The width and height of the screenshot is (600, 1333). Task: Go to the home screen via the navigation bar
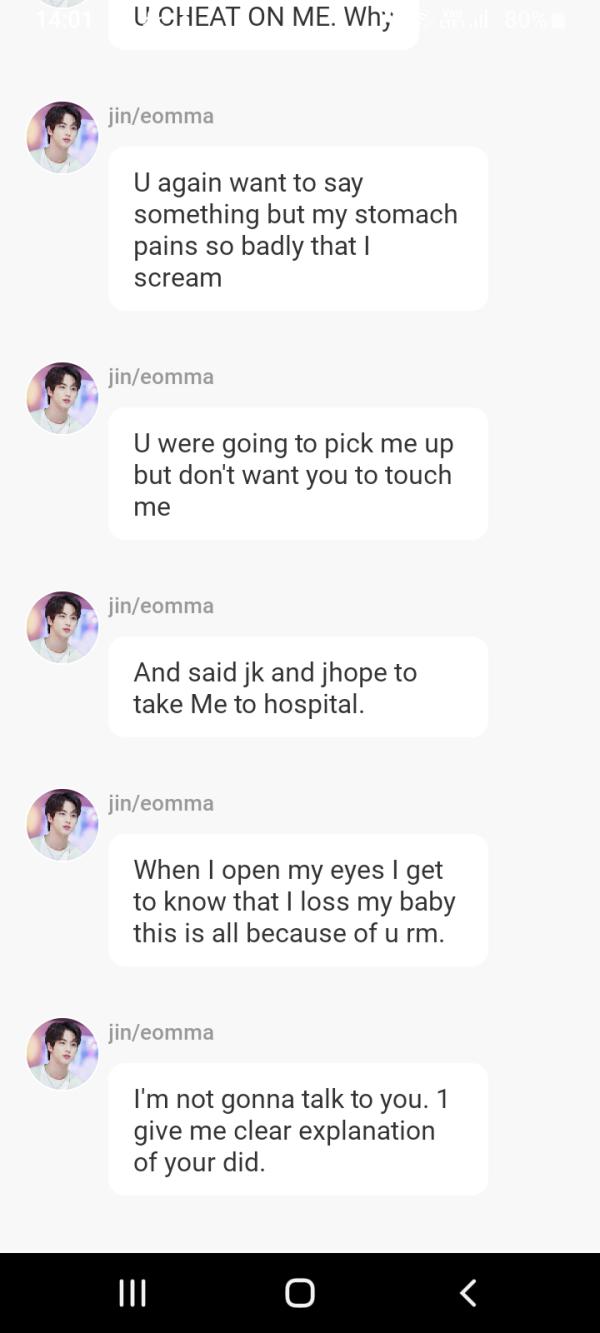pyautogui.click(x=300, y=1293)
